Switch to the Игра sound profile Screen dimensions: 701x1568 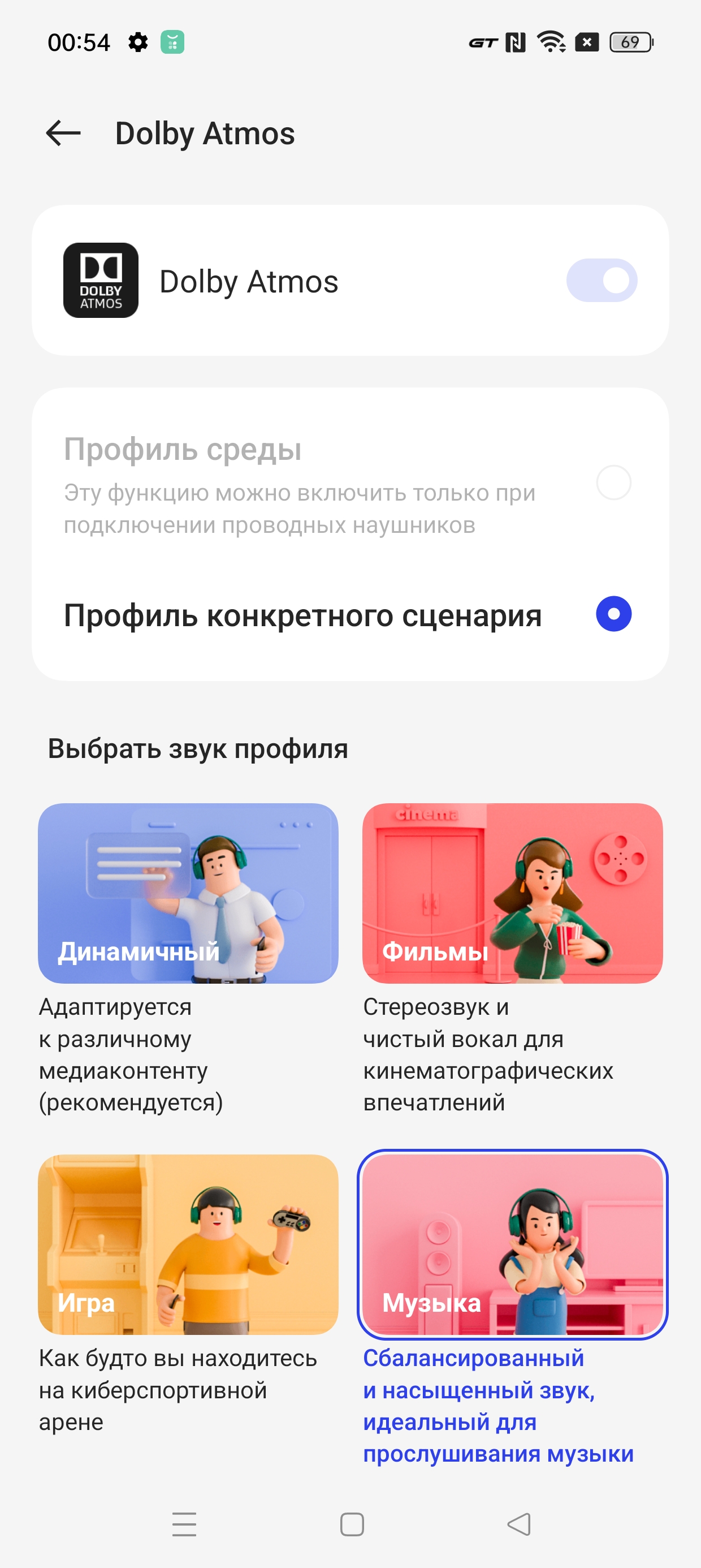(x=188, y=1244)
